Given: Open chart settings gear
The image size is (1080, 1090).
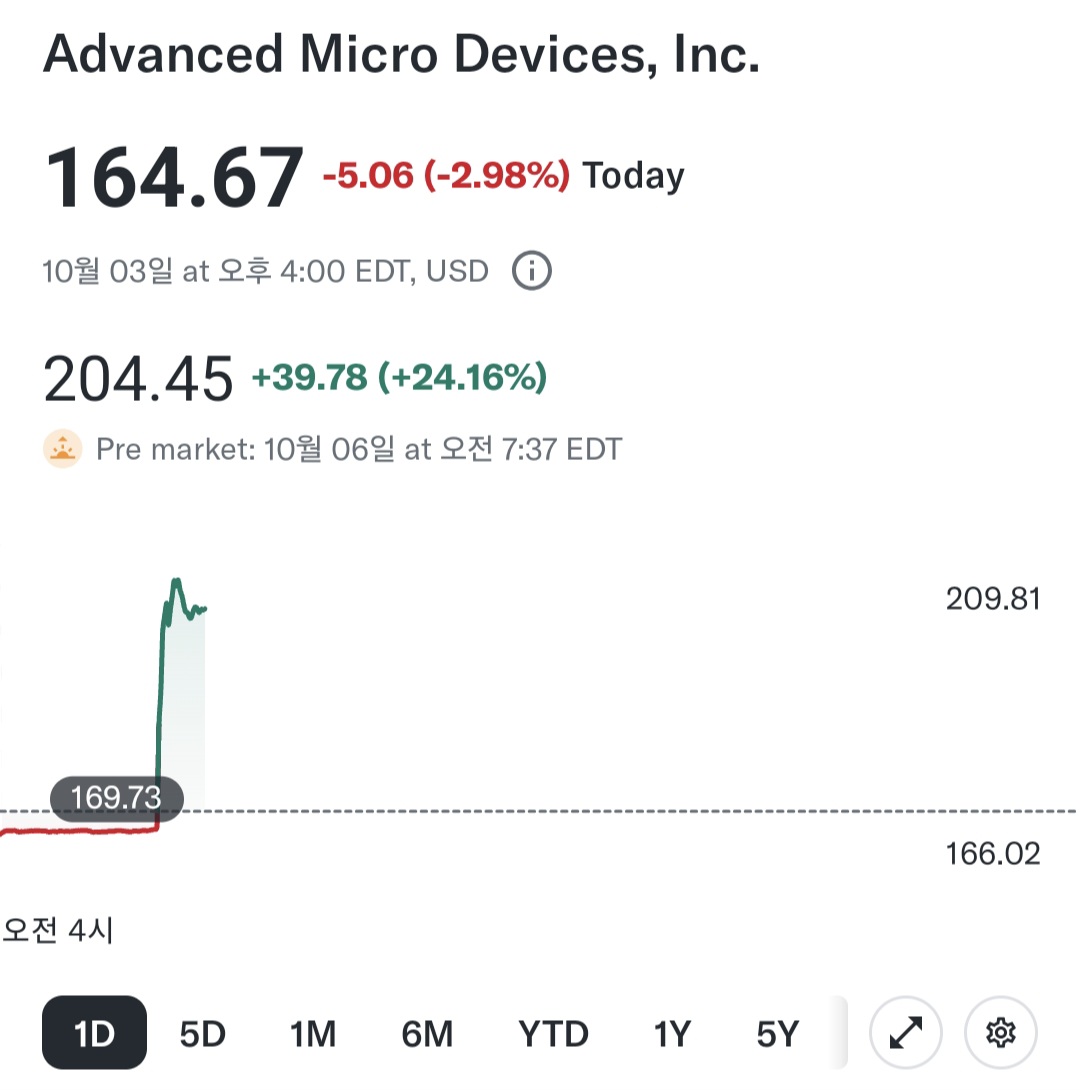Looking at the screenshot, I should click(x=1001, y=1033).
